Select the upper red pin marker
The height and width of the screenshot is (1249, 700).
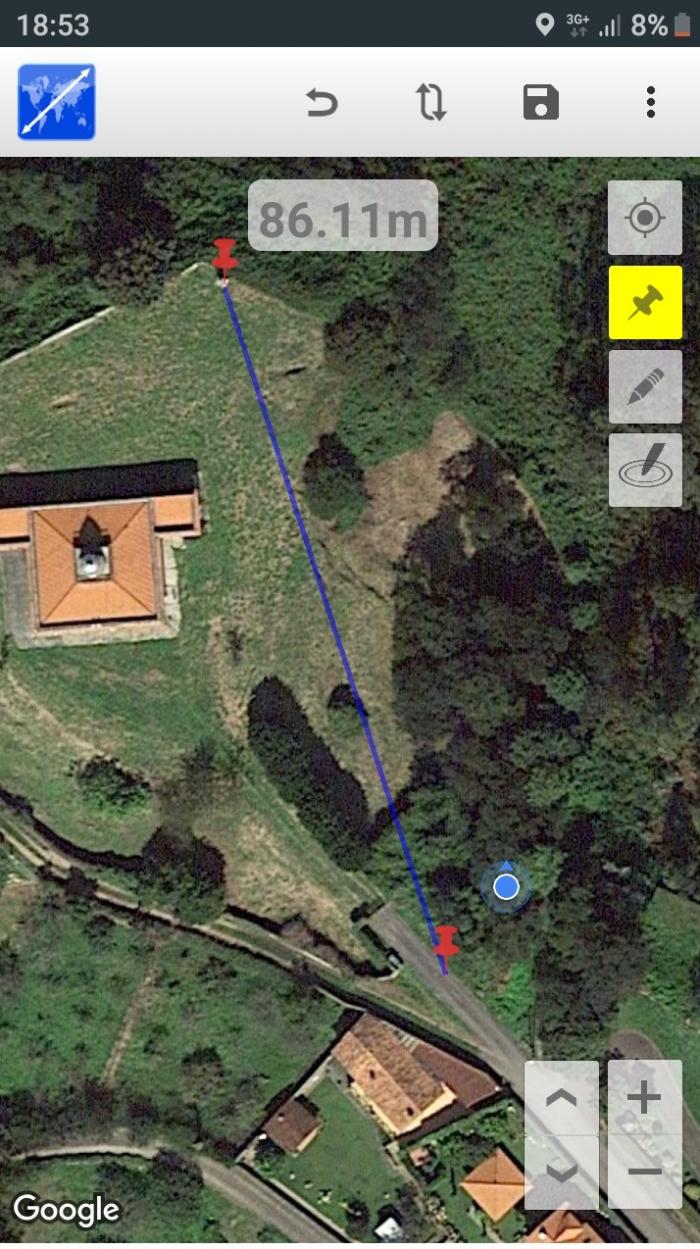(x=225, y=259)
